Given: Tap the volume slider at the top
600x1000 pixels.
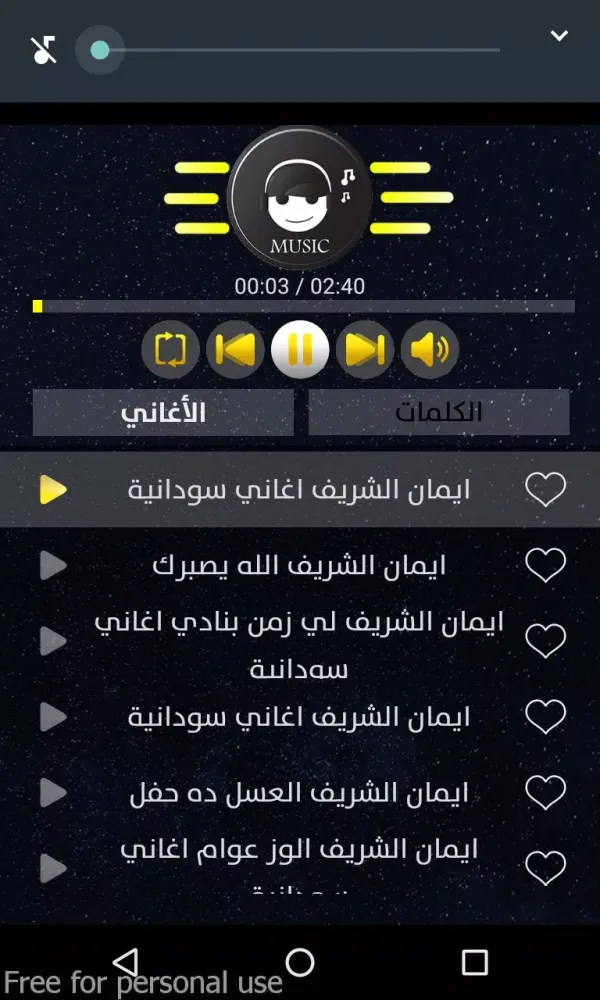Looking at the screenshot, I should 300,49.
